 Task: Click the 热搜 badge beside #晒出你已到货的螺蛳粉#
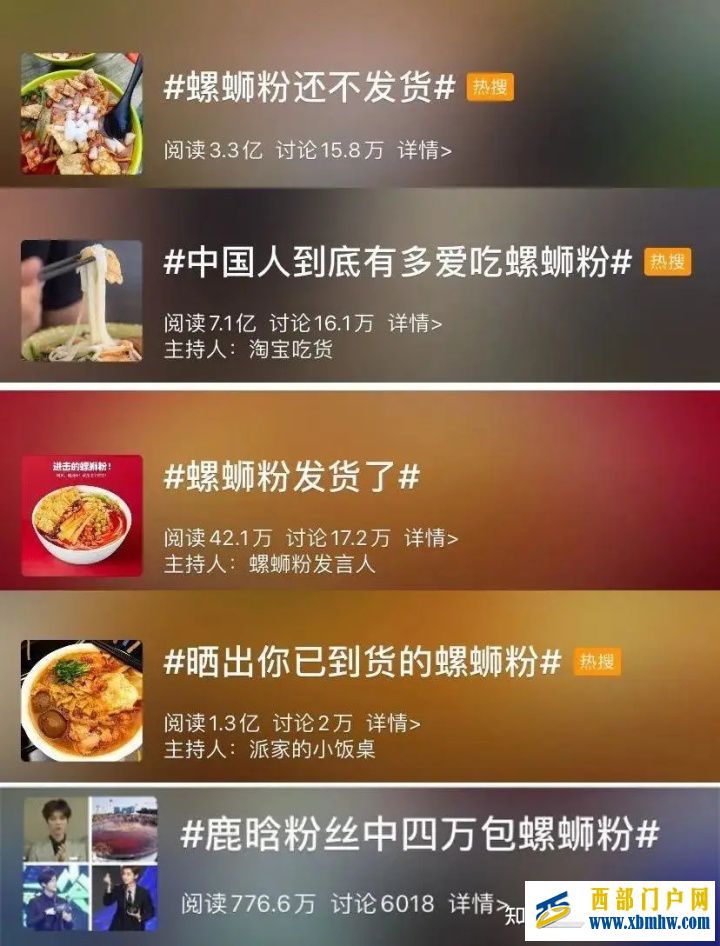point(600,660)
